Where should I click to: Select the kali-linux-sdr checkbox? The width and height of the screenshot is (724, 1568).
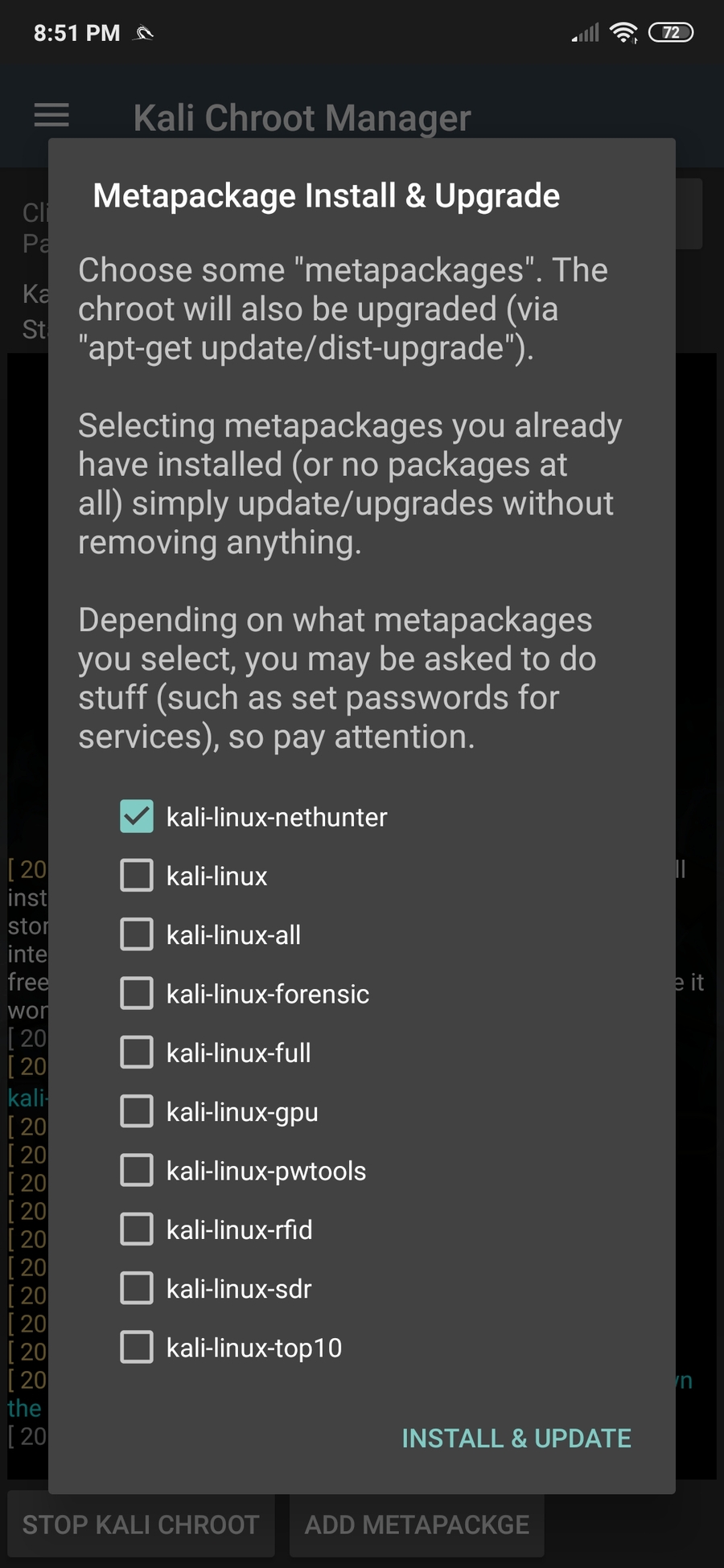pos(137,1288)
